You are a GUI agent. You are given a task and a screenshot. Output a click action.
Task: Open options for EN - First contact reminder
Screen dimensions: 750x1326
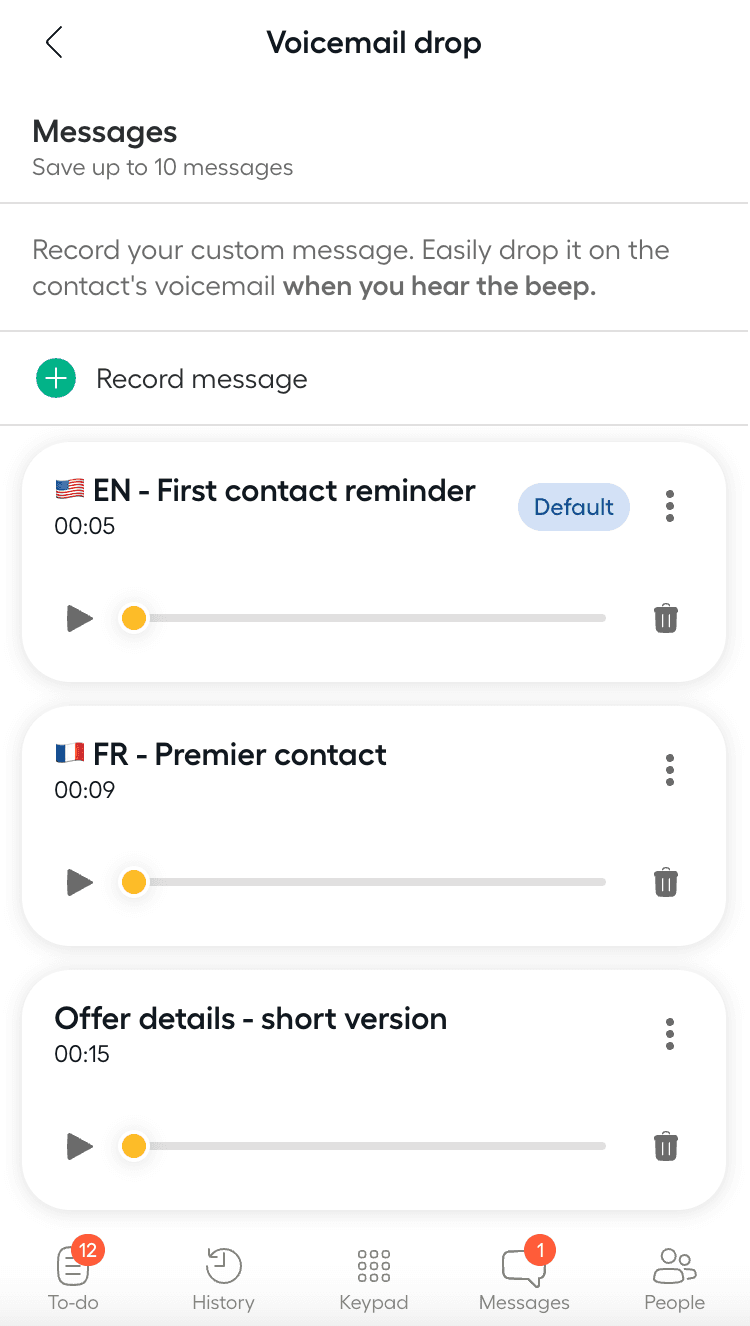point(670,506)
